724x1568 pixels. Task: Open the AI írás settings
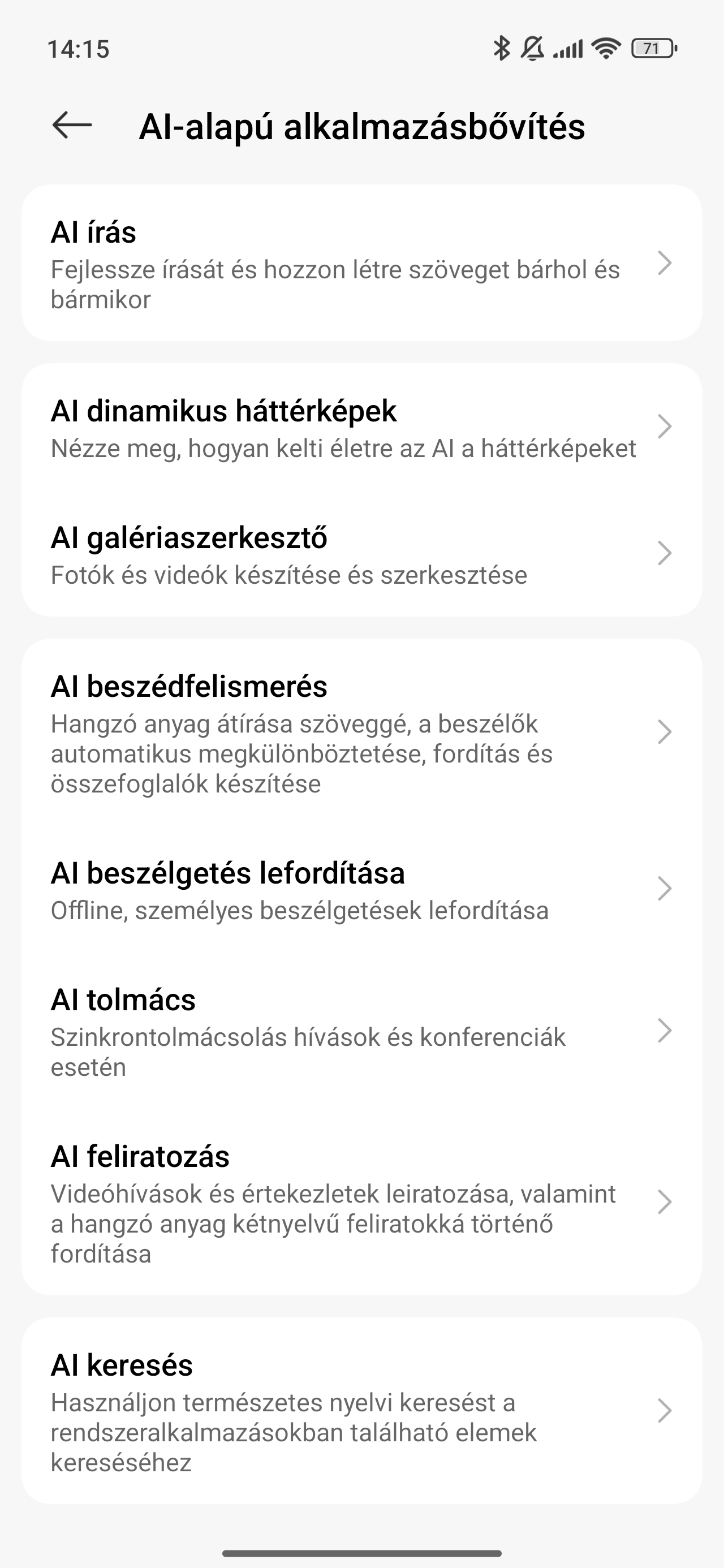pyautogui.click(x=361, y=264)
